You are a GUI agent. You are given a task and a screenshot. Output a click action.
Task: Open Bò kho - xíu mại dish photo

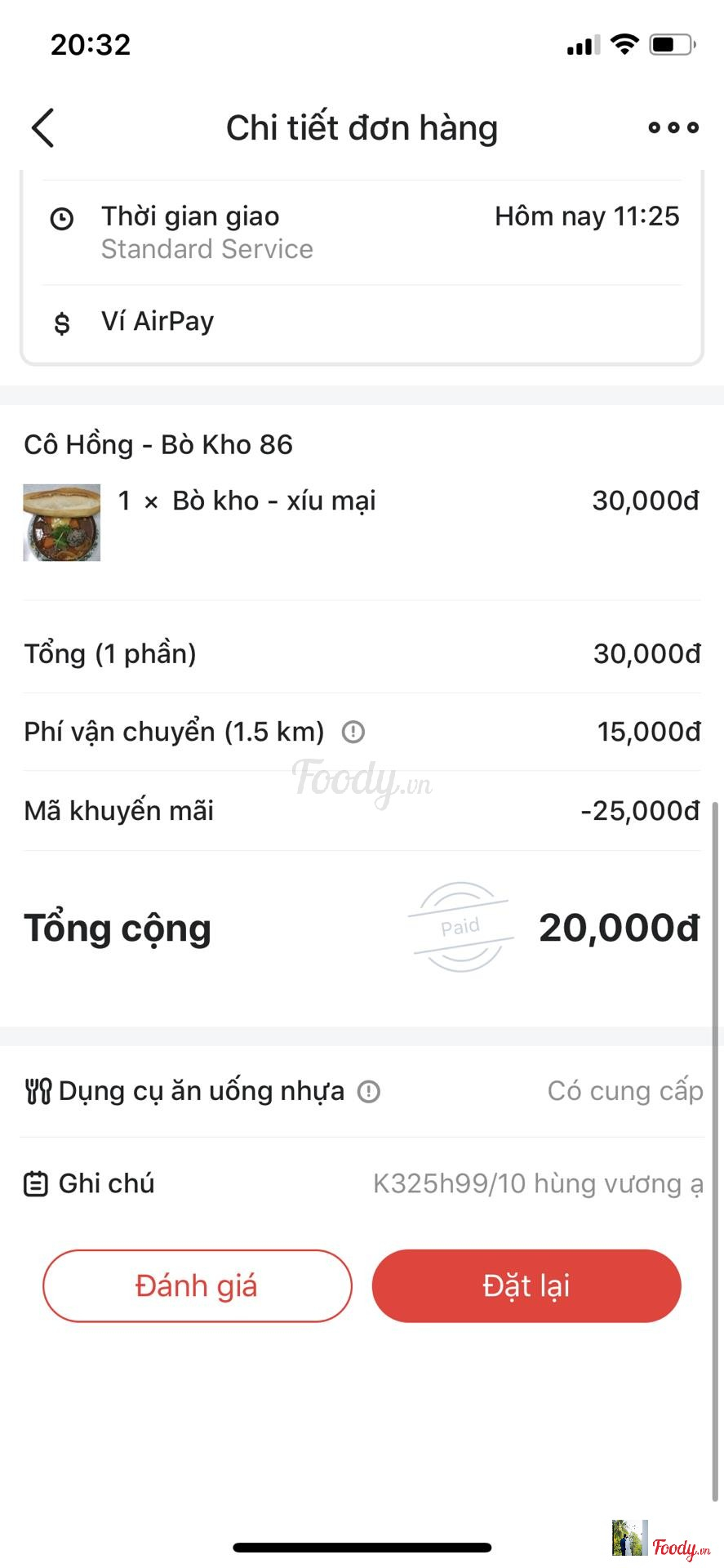pos(62,523)
